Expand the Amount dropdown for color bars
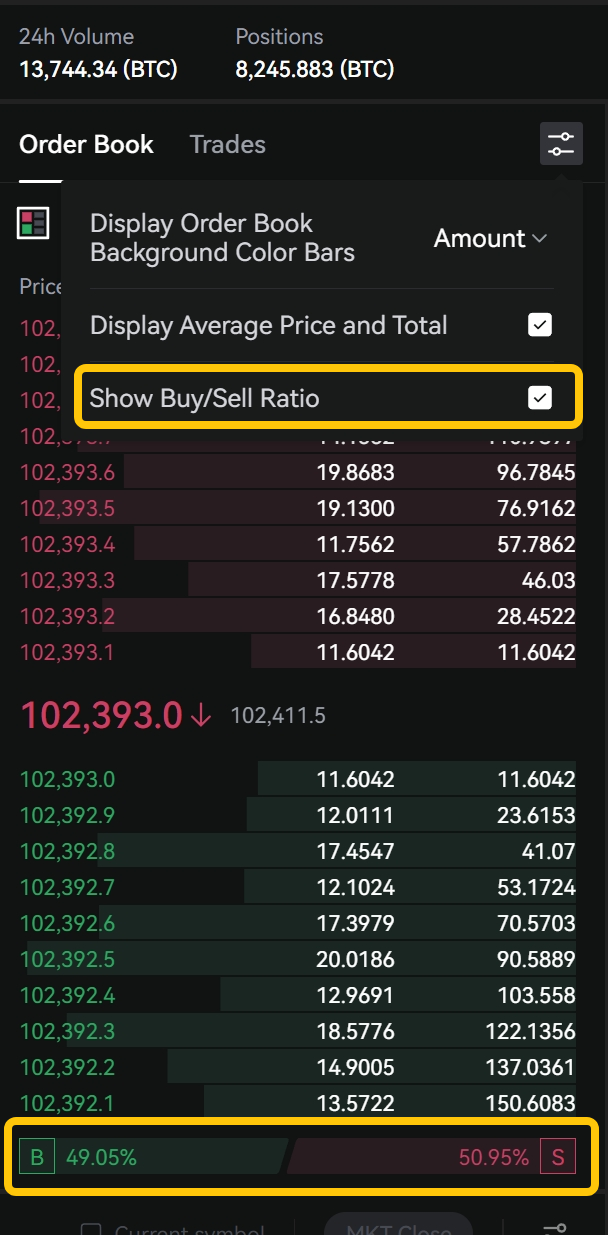This screenshot has height=1235, width=608. point(490,238)
